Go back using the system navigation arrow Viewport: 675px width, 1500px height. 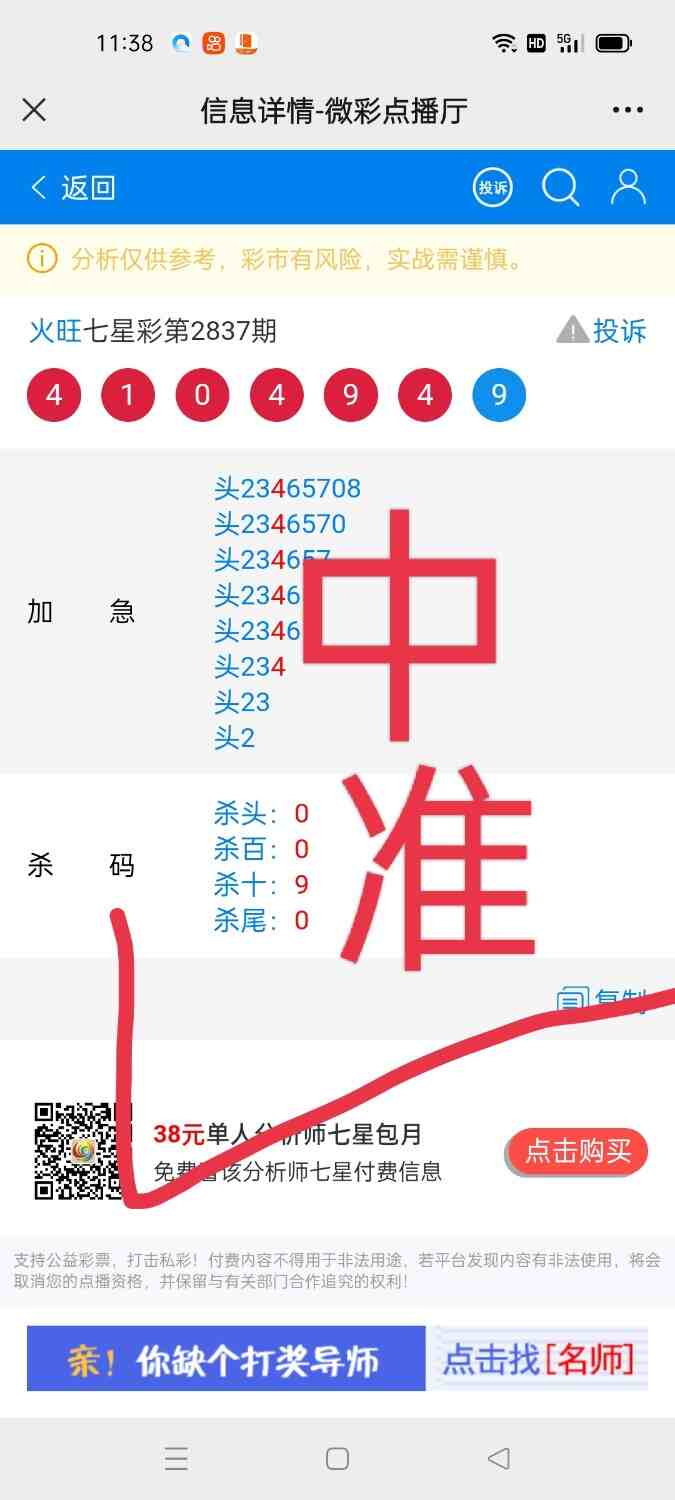click(x=498, y=1458)
